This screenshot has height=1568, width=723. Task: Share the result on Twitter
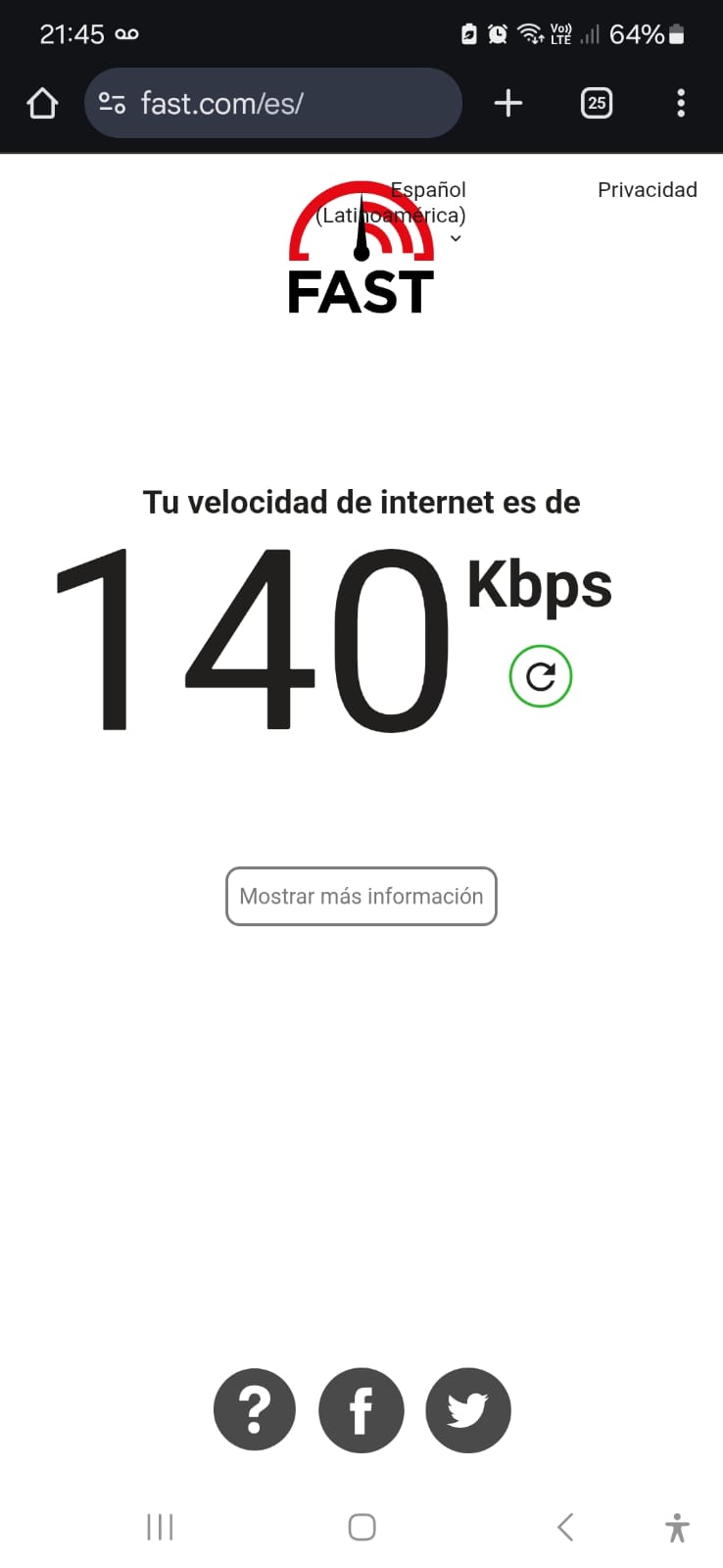coord(467,1409)
